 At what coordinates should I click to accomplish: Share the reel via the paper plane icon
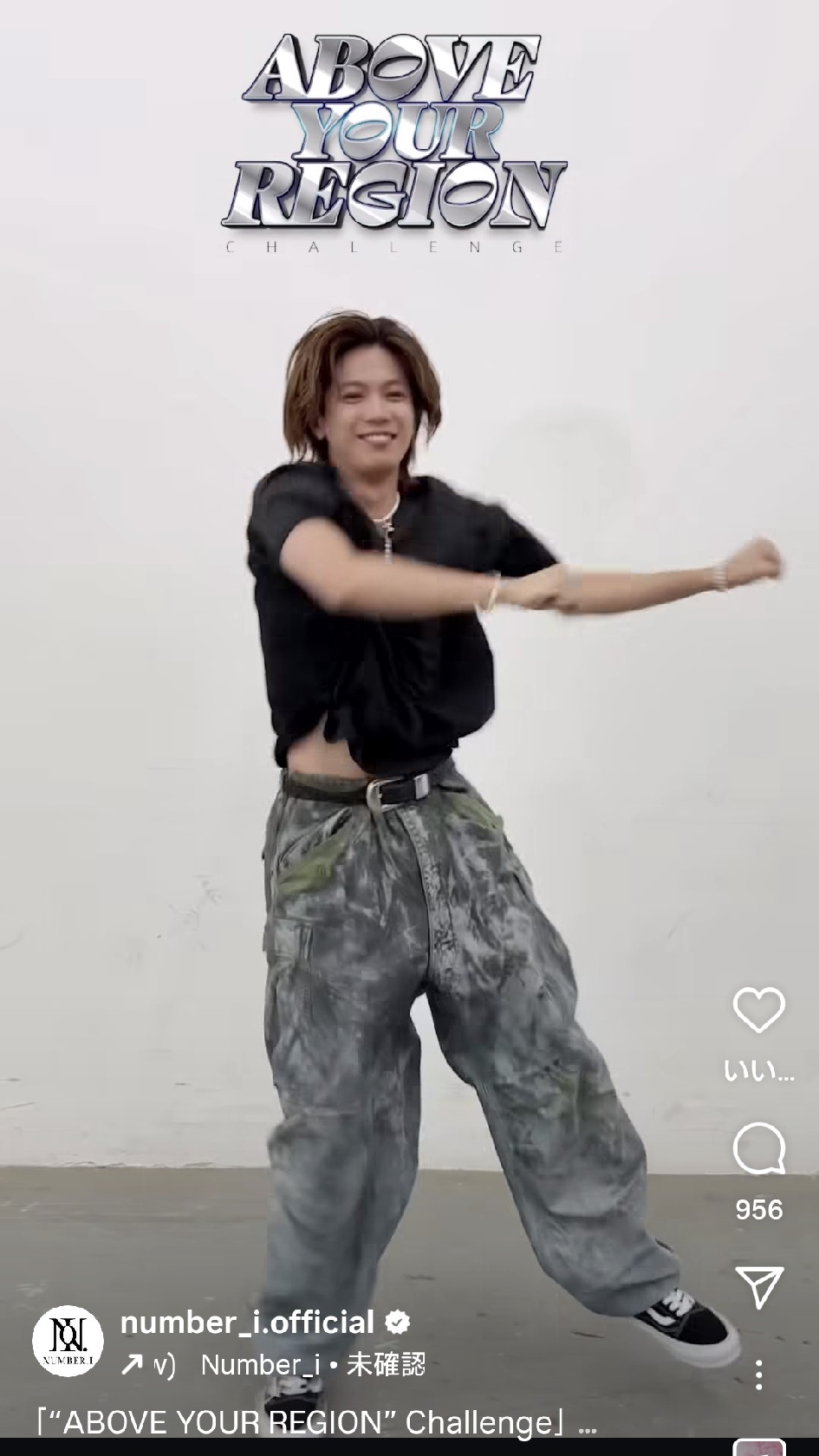[x=758, y=1287]
